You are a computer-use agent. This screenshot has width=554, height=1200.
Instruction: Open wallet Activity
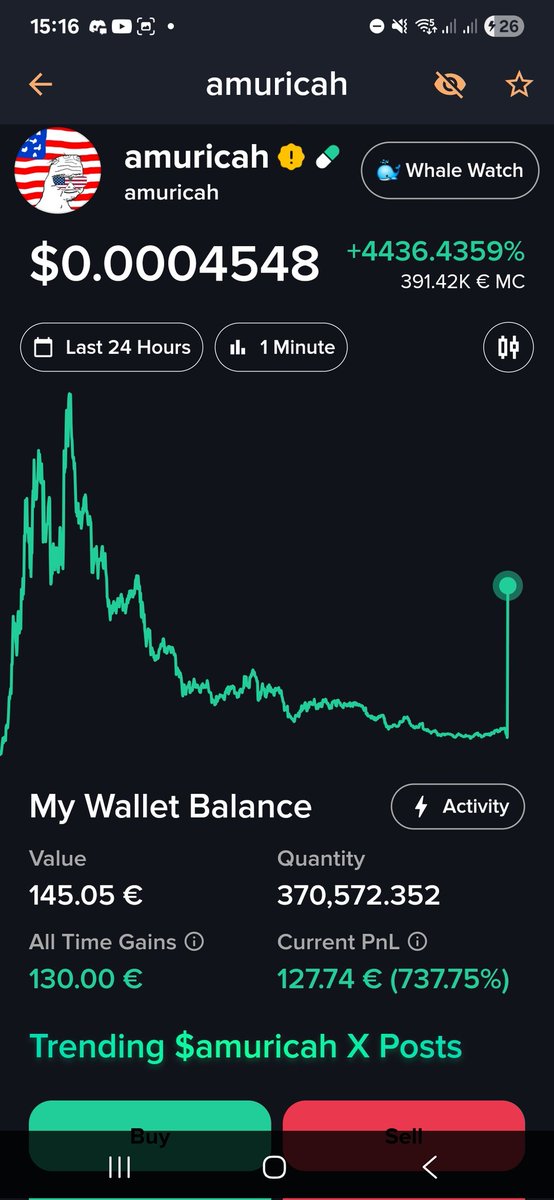(x=458, y=806)
